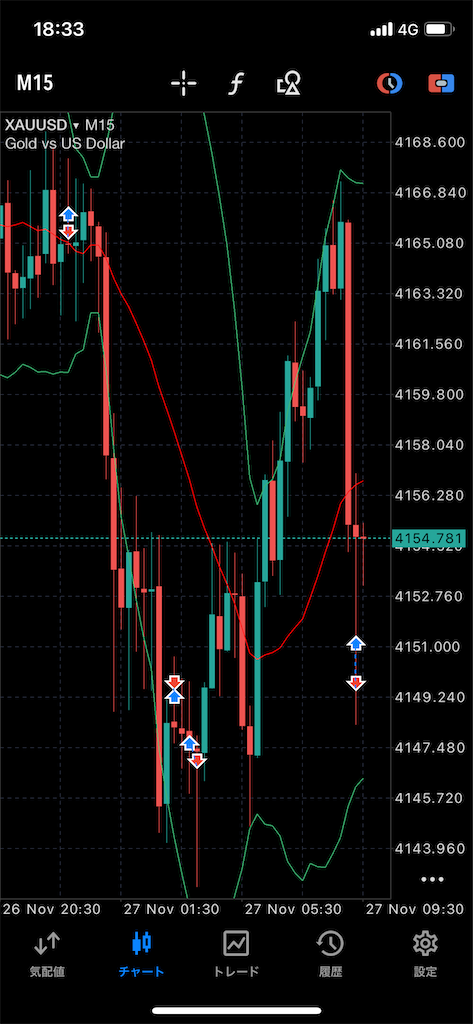Open the 設定 settings tab
The width and height of the screenshot is (473, 1024).
coord(425,954)
